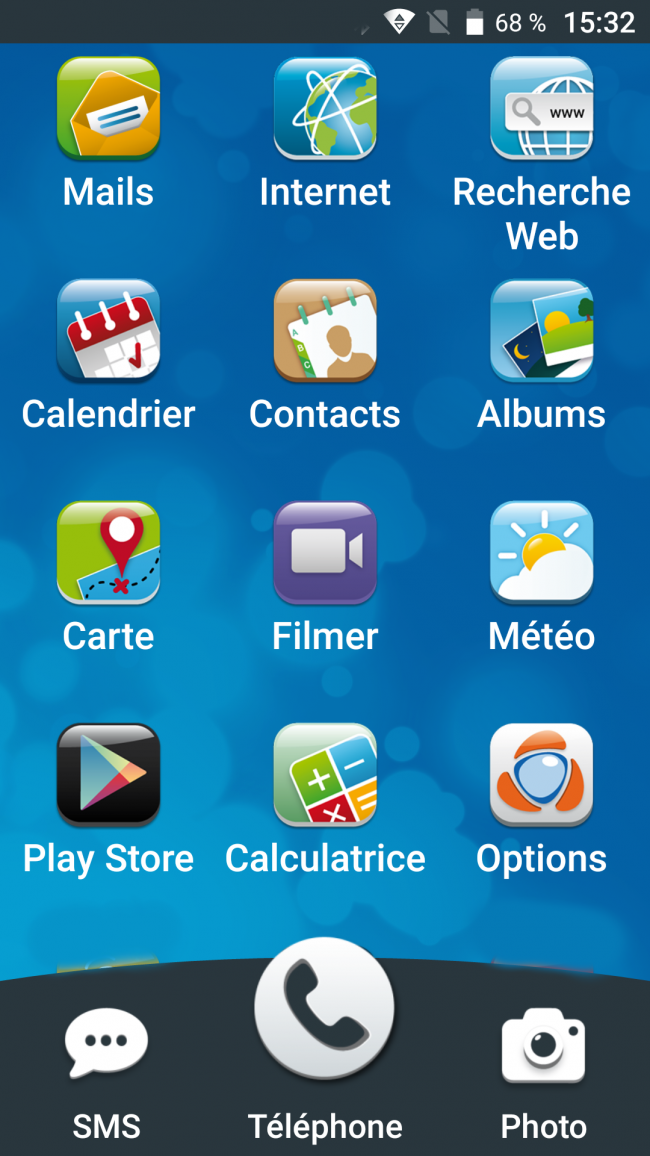The image size is (650, 1156).
Task: Open Recherche Web
Action: pos(541,108)
